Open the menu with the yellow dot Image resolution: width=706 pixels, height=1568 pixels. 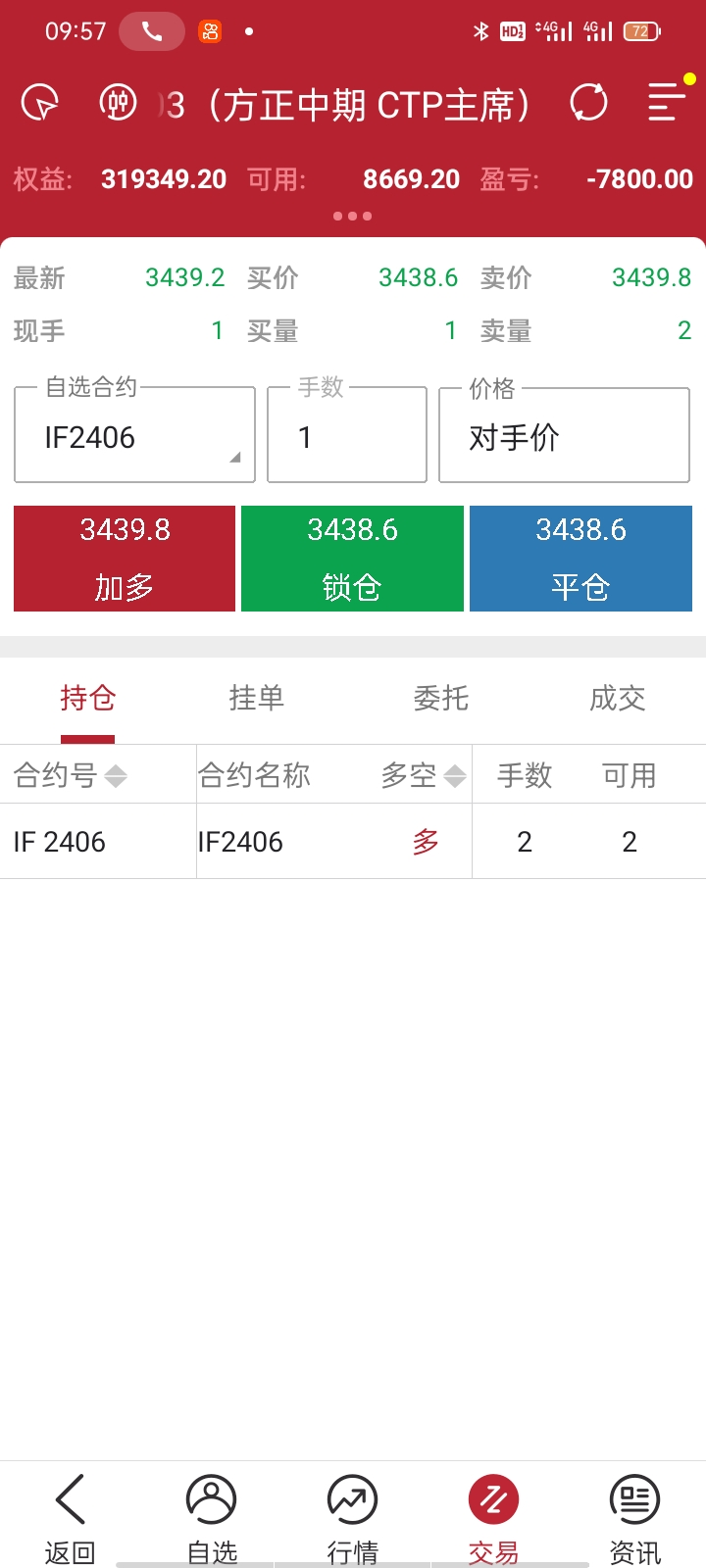click(x=667, y=102)
